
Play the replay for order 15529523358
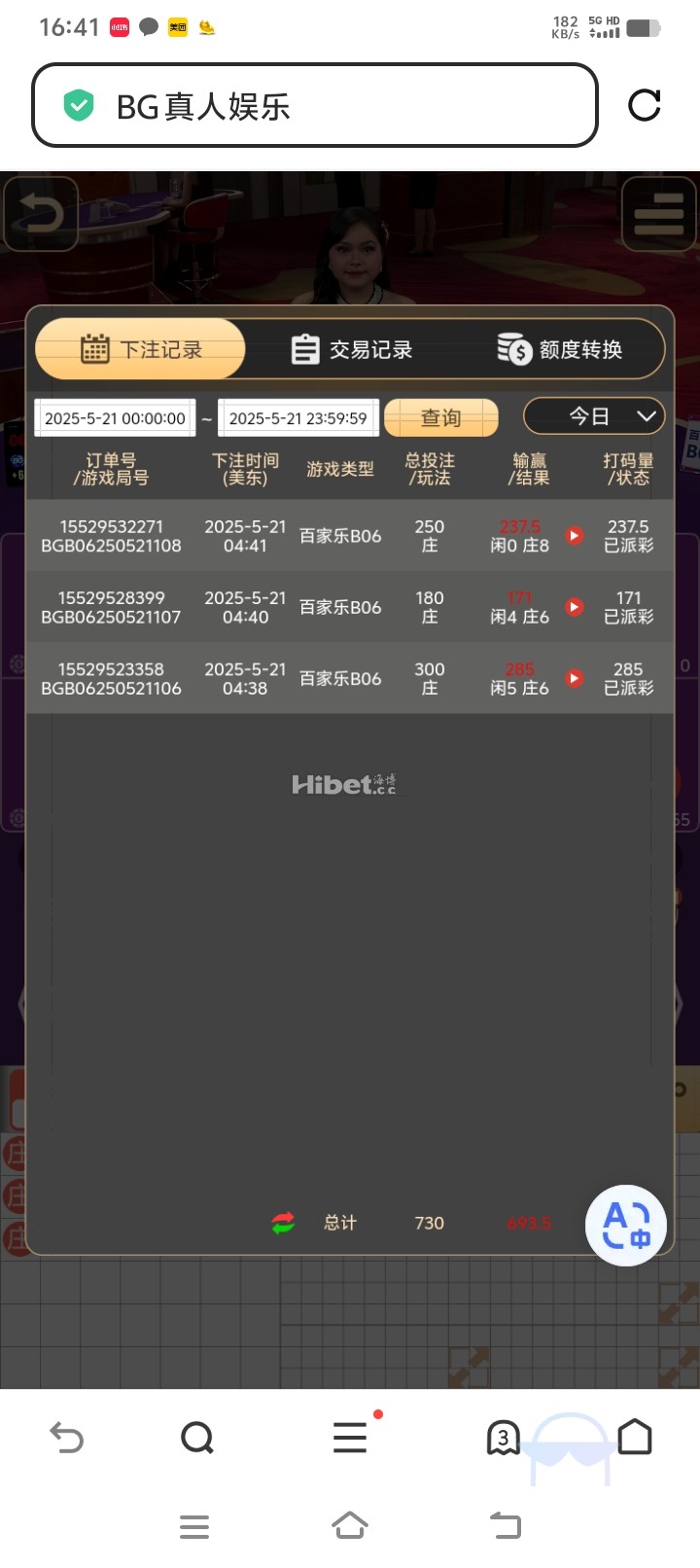point(575,679)
